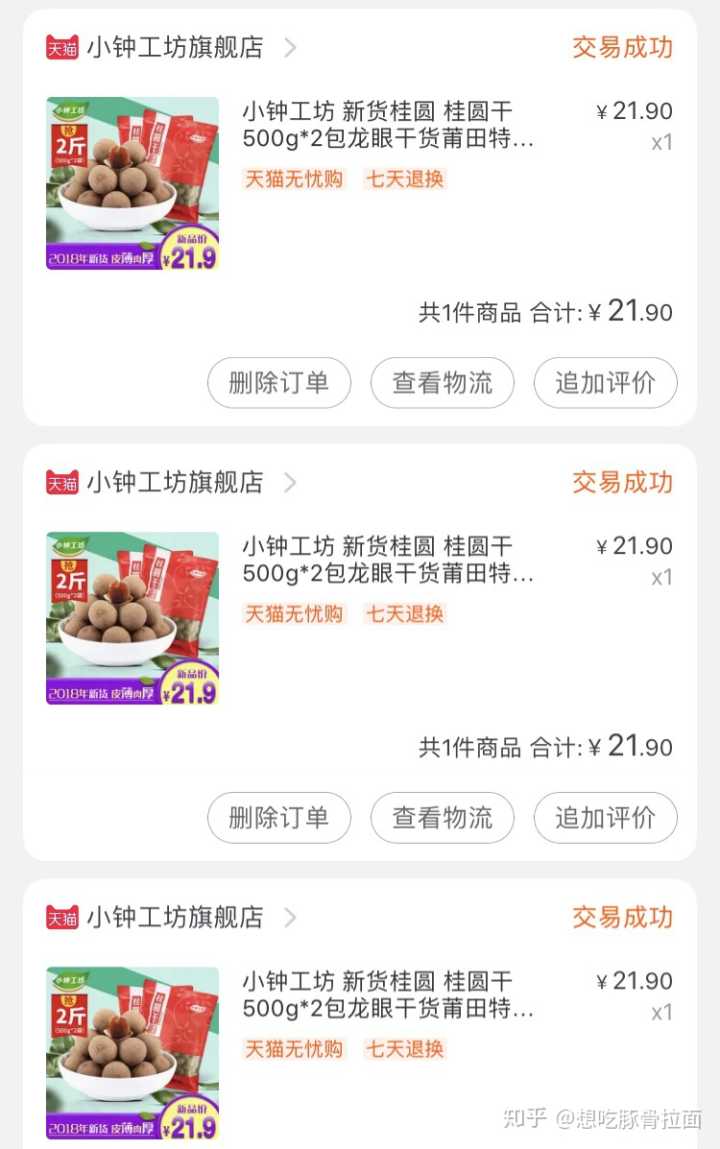
Task: Tap the 桂圆干 product image in the third order
Action: coord(132,1053)
